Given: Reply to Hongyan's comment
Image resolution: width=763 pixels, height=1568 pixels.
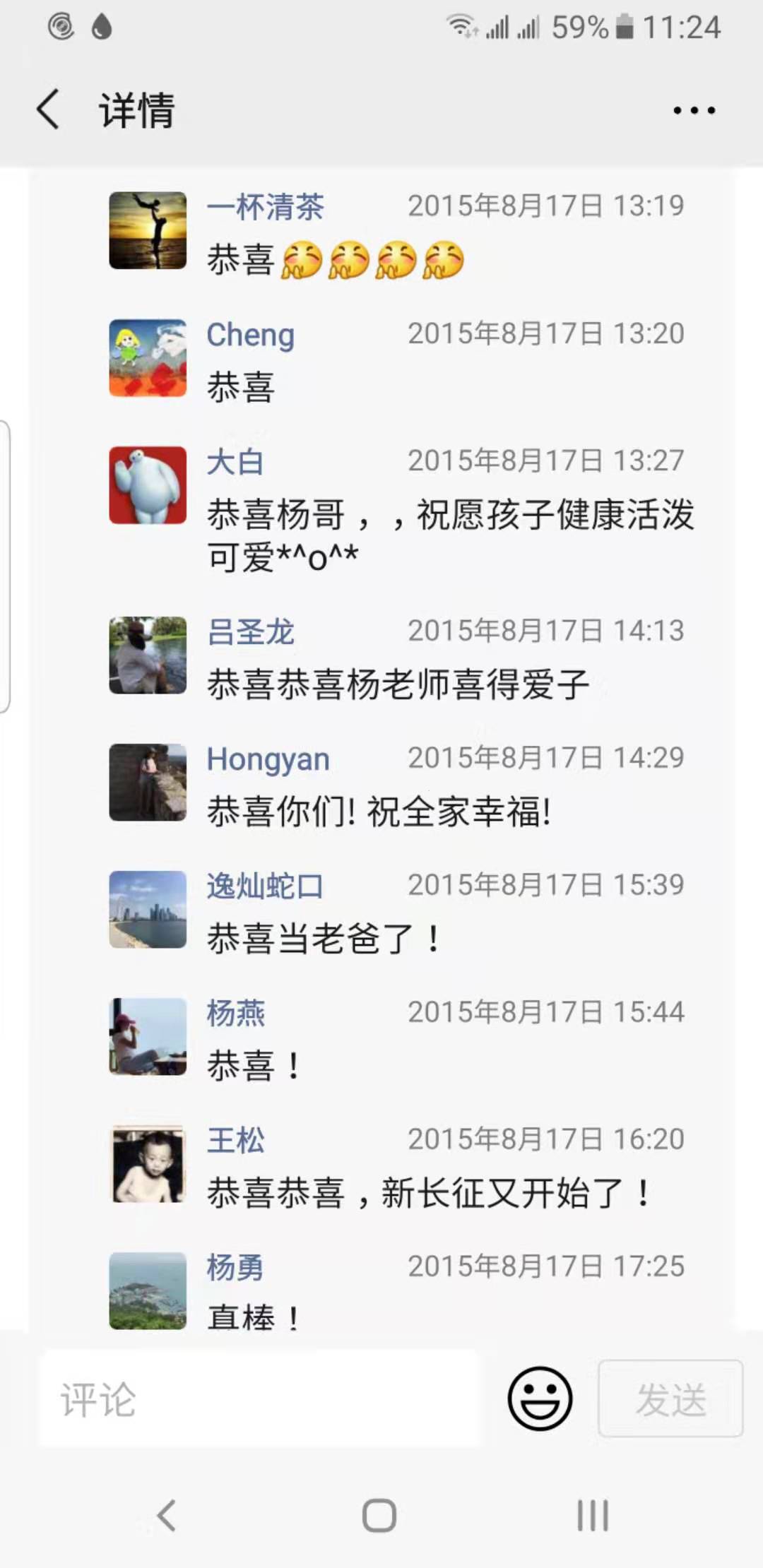Looking at the screenshot, I should [379, 811].
